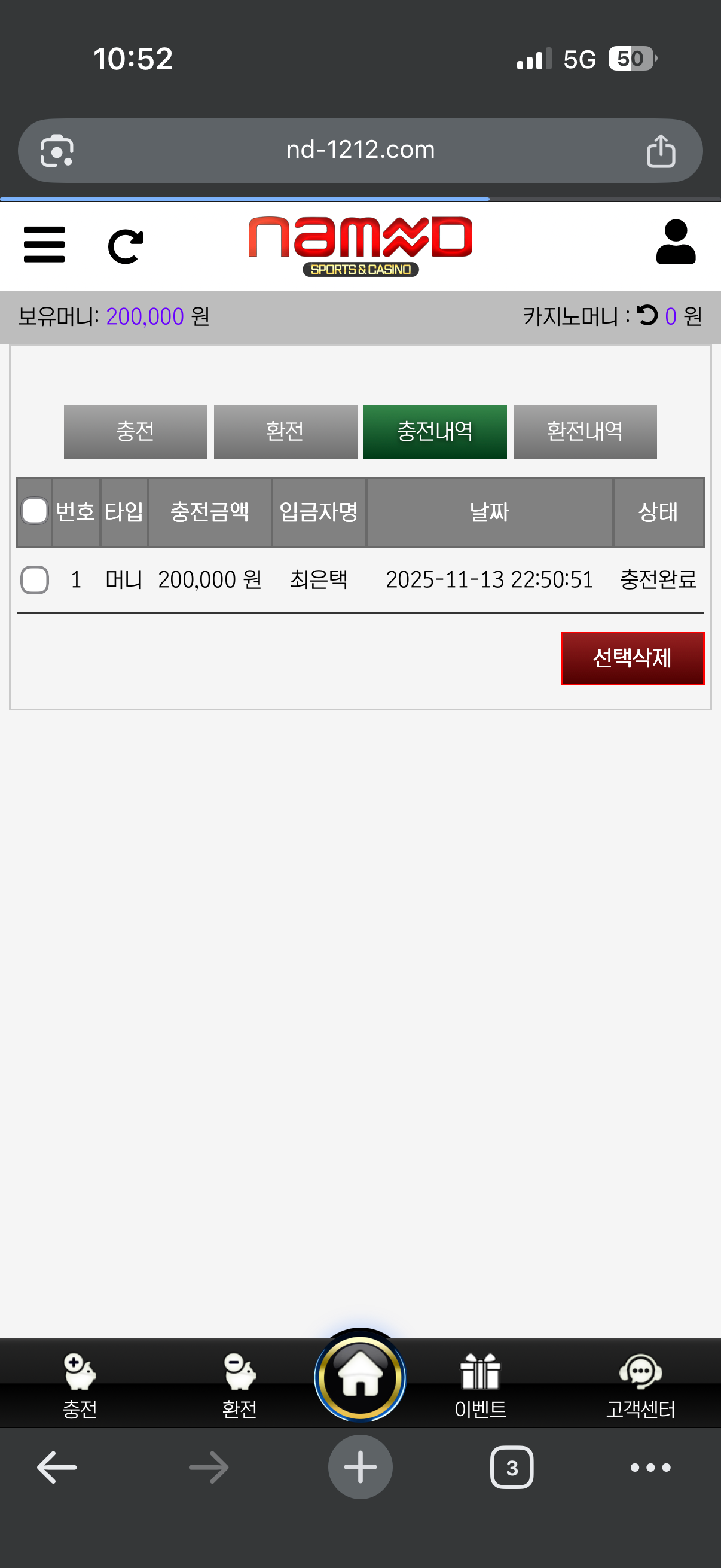Go to the home button in bottom bar

(x=360, y=1377)
